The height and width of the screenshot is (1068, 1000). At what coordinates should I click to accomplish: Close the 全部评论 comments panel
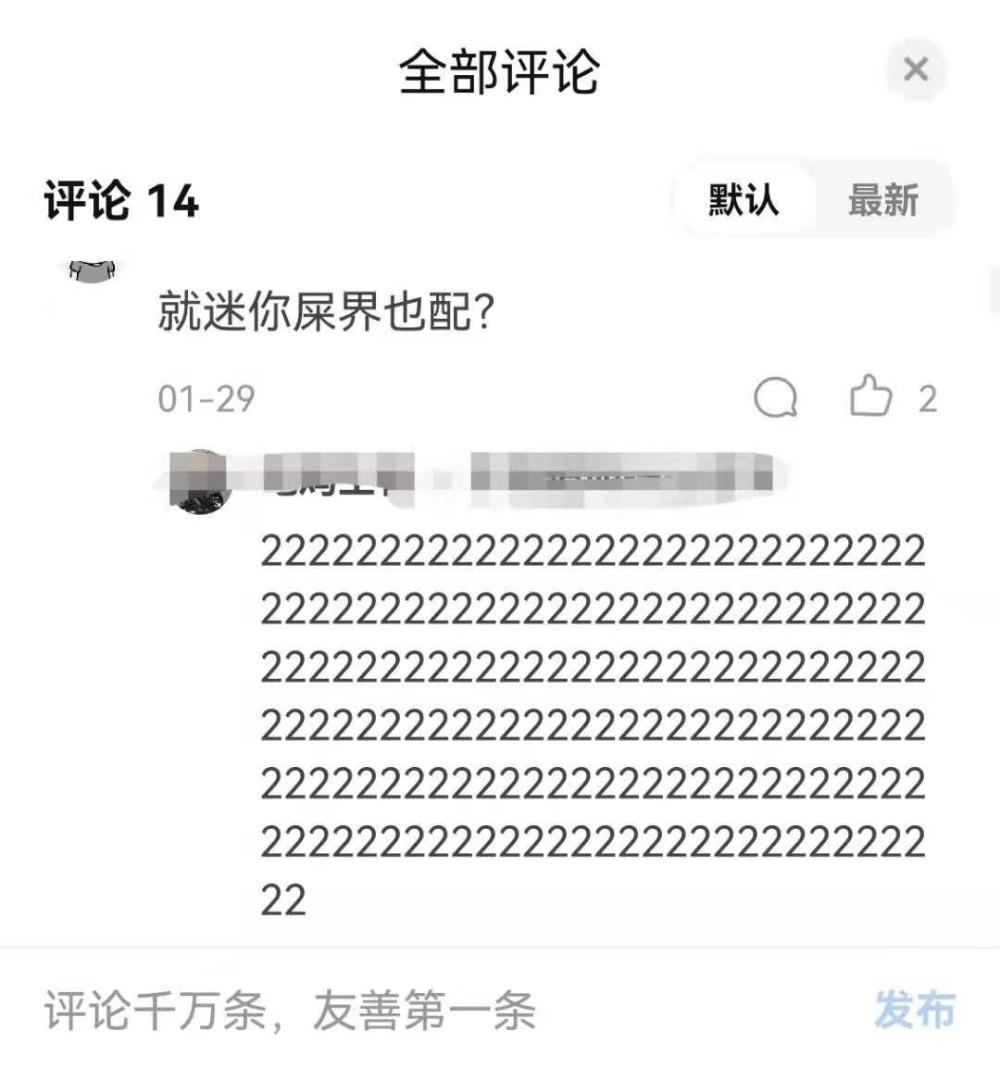coord(916,69)
